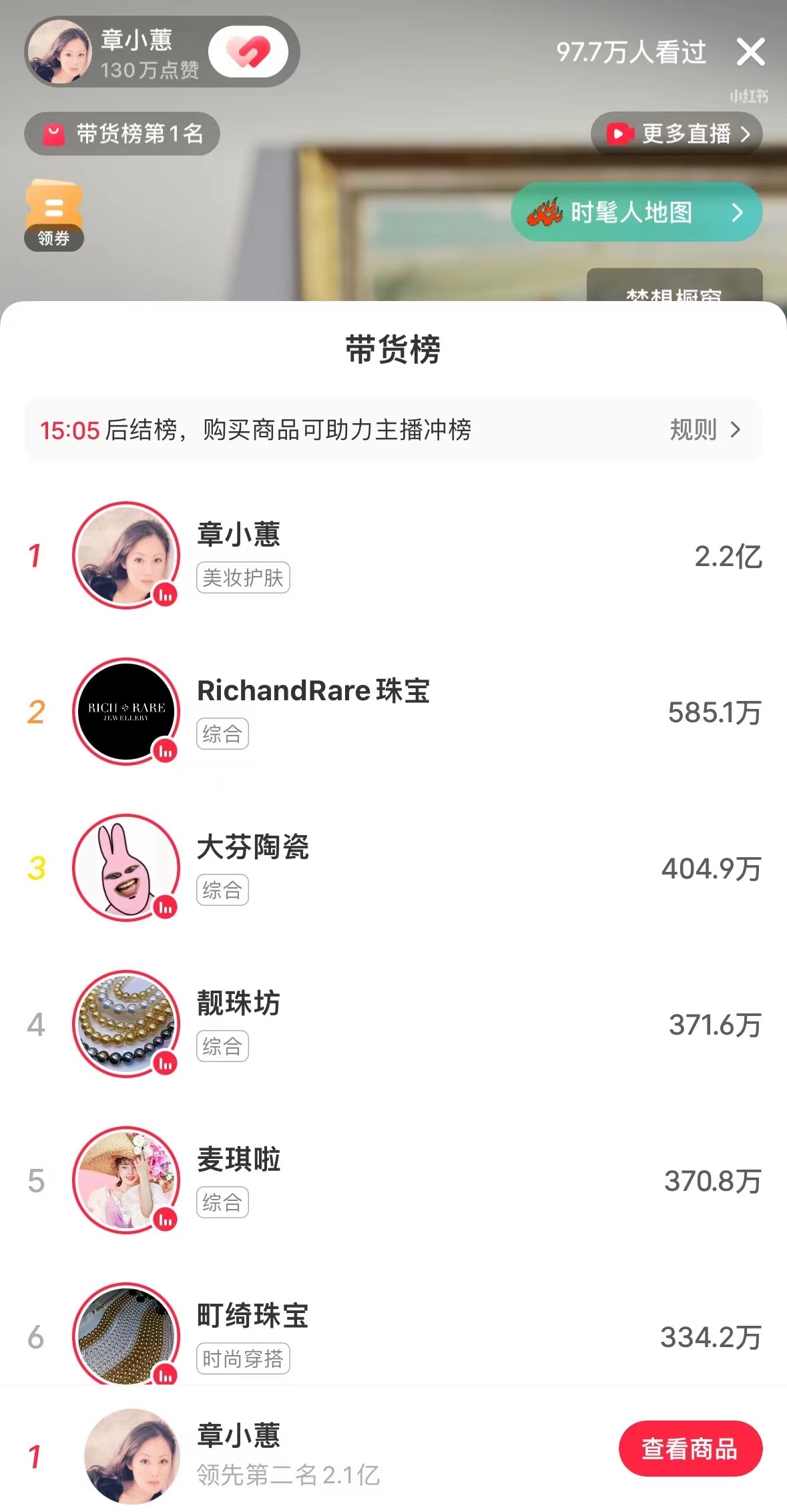Tap the 查看商品 button
The image size is (787, 1512).
(690, 1448)
